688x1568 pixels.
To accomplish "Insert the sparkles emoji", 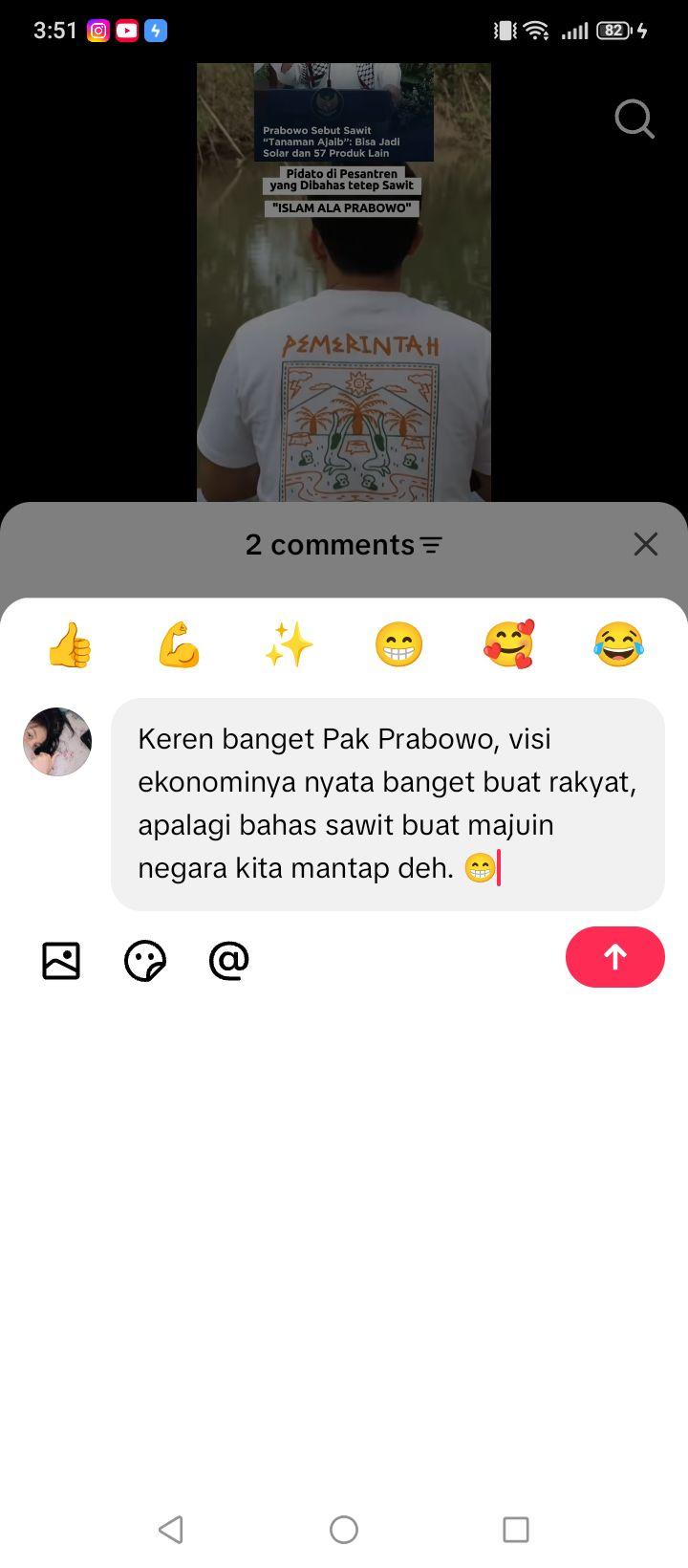I will pos(289,644).
